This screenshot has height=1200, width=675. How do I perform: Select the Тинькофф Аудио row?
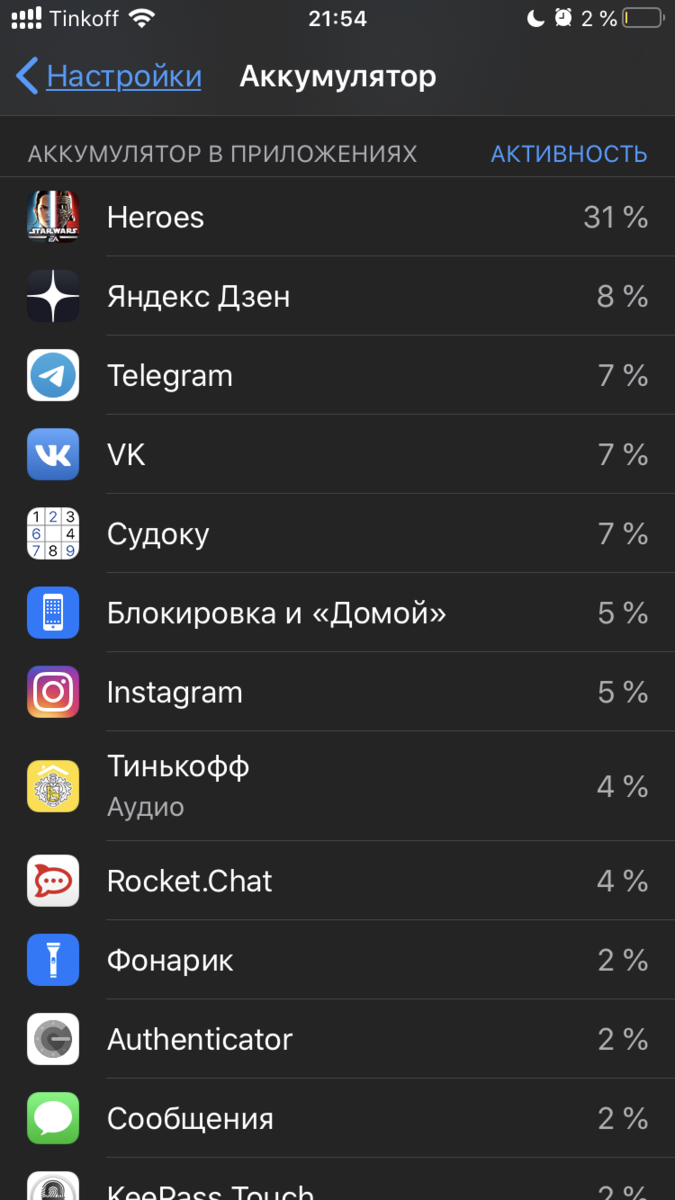pyautogui.click(x=337, y=786)
